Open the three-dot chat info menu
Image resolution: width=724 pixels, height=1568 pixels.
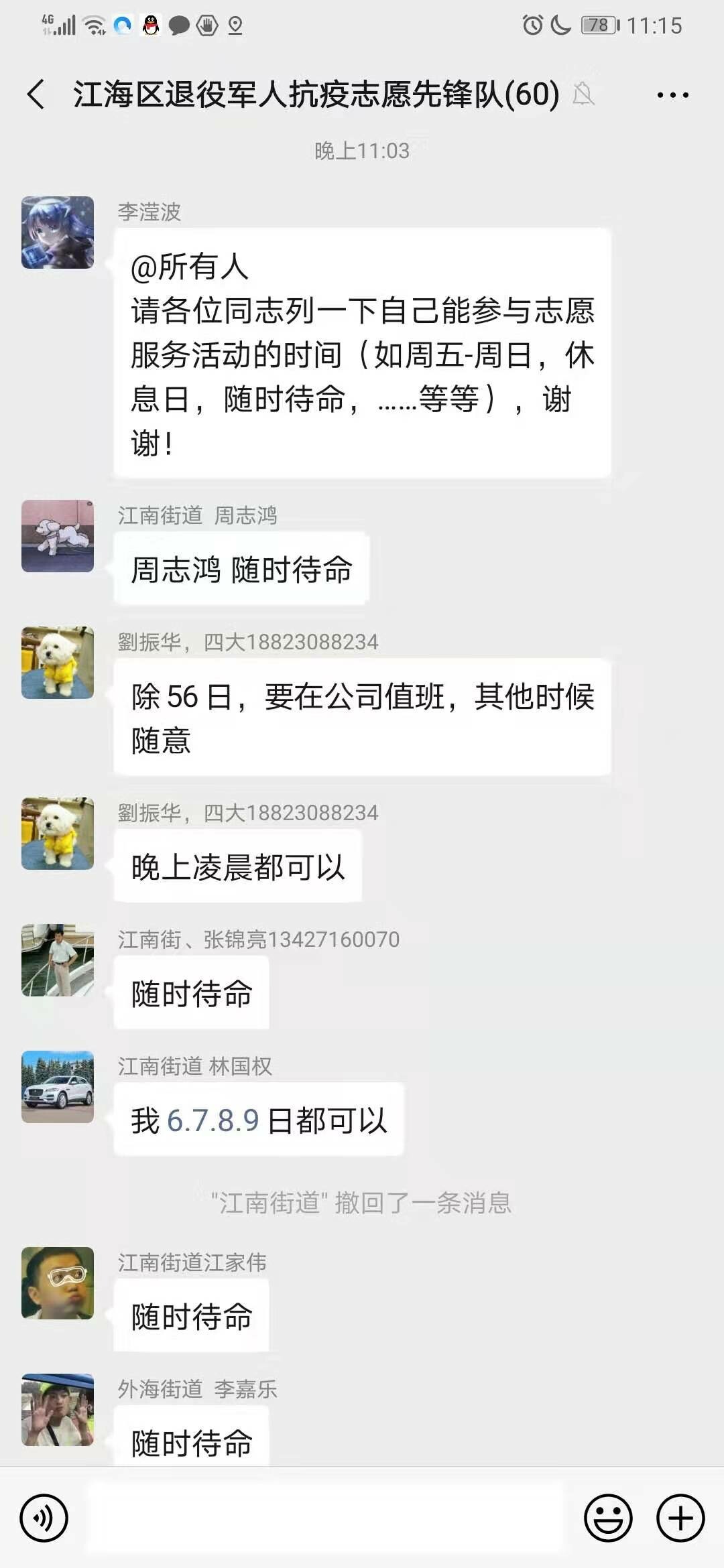pos(672,95)
